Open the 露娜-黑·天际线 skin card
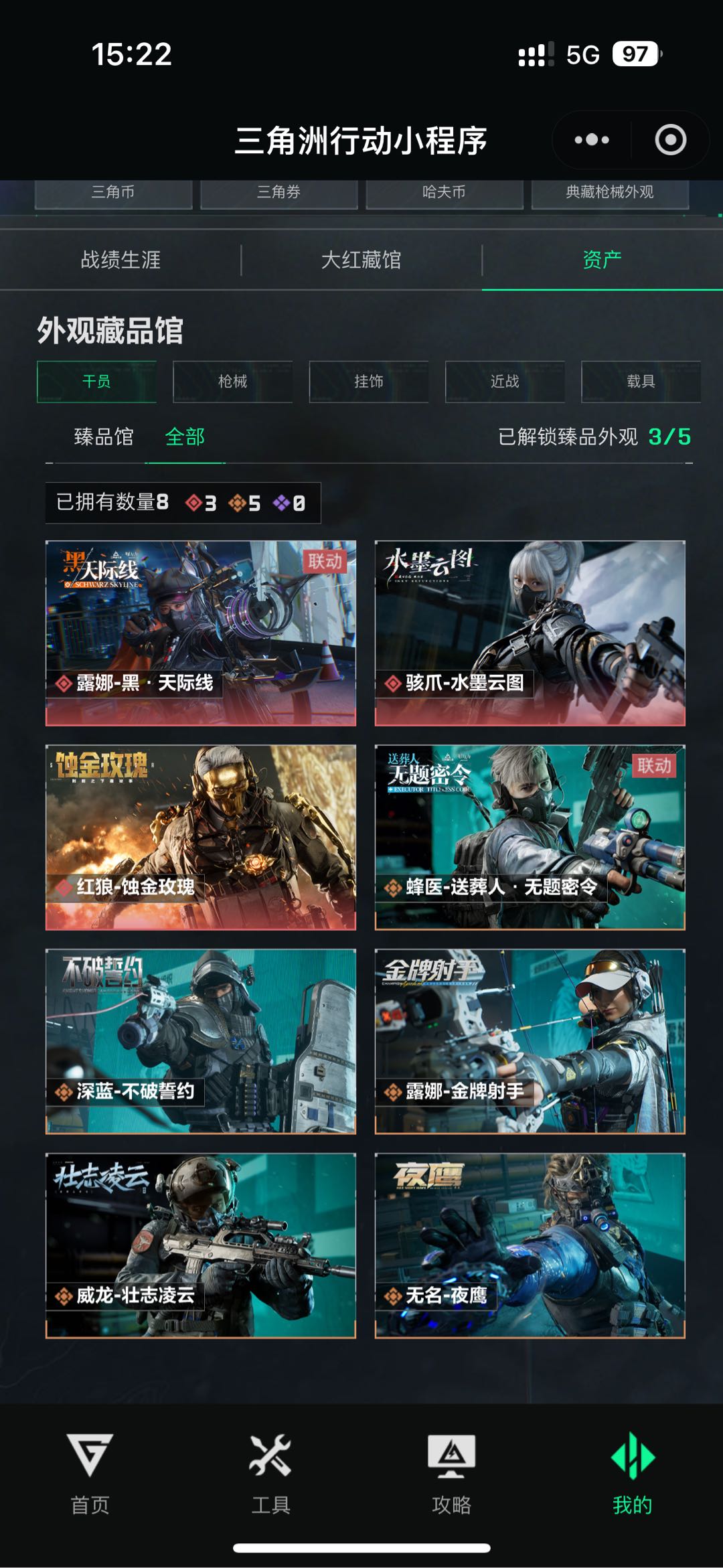Screen dimensions: 723x1568 [x=201, y=633]
